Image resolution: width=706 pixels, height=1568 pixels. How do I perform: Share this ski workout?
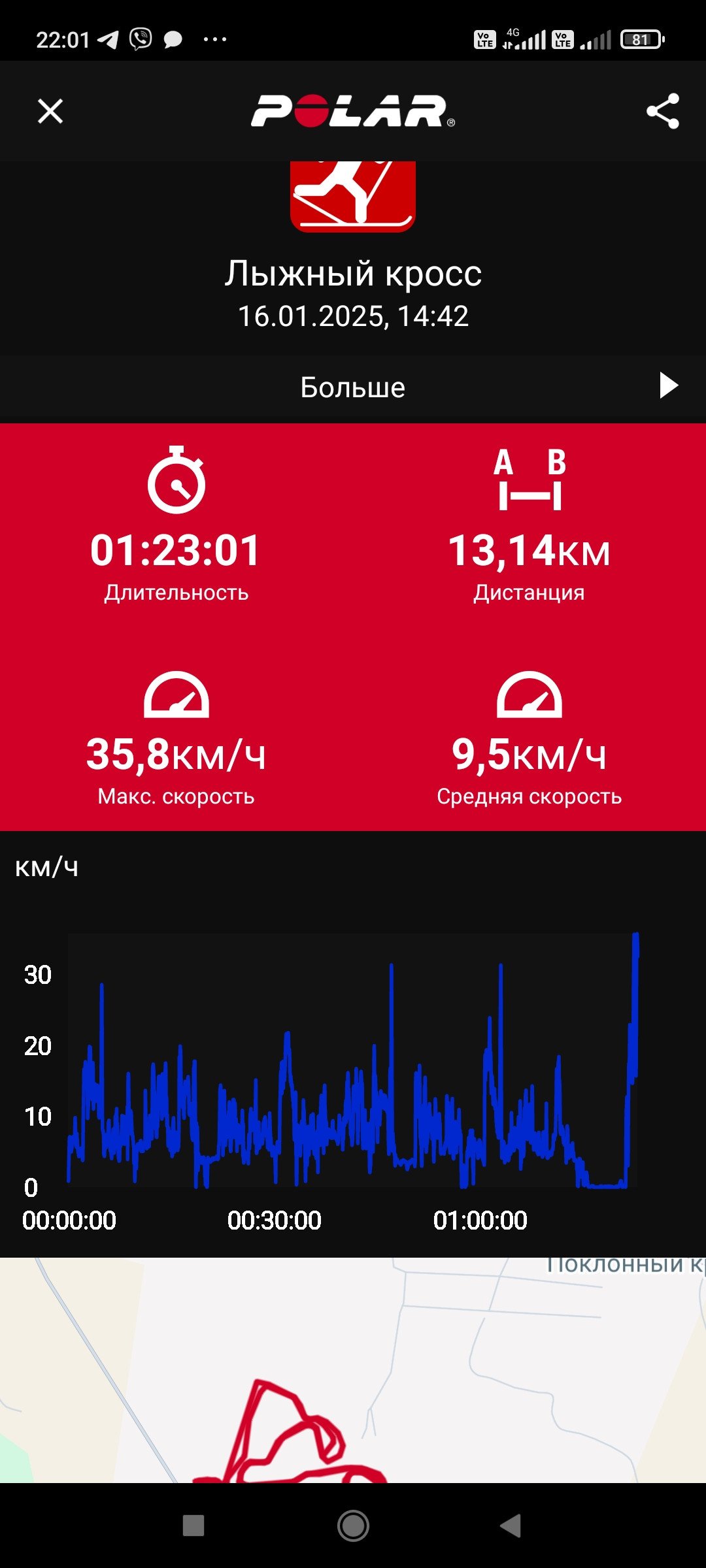663,111
